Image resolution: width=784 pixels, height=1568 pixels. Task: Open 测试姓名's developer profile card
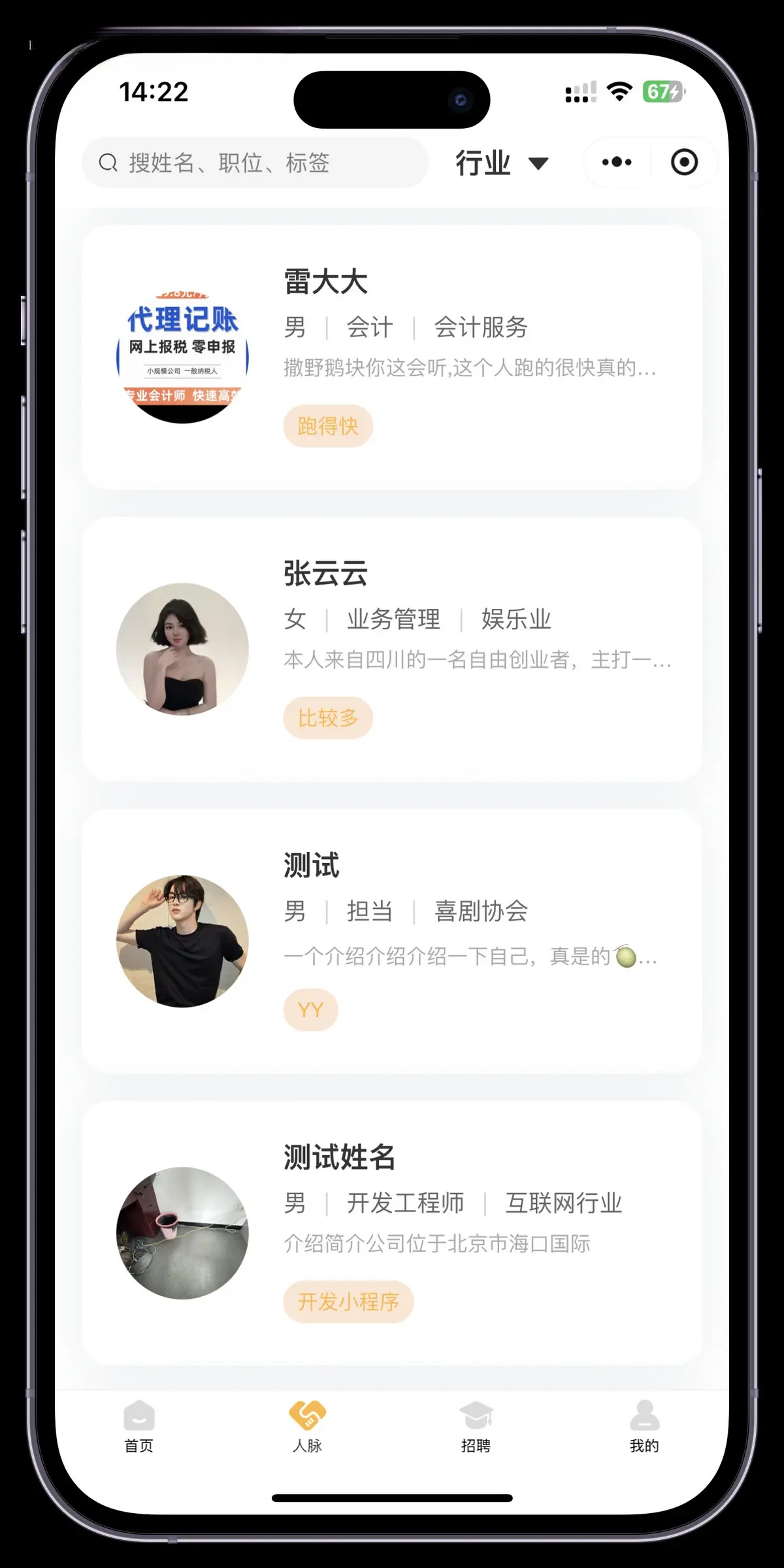[392, 1233]
